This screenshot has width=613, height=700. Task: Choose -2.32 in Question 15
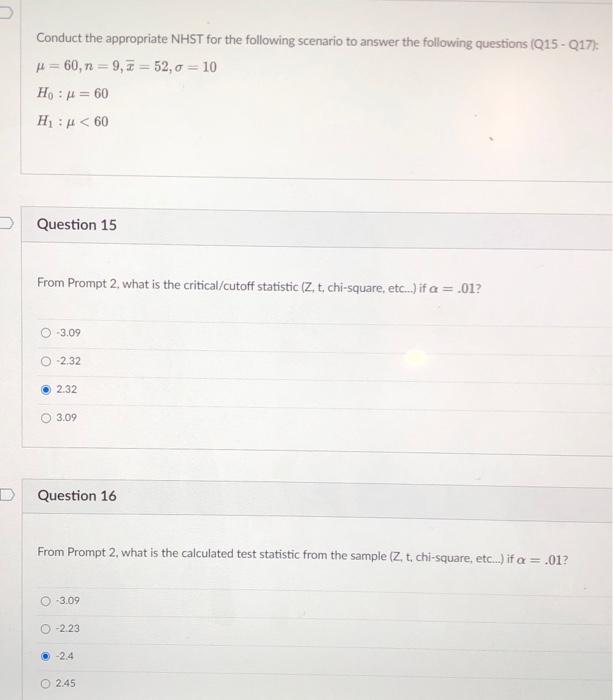pos(46,361)
